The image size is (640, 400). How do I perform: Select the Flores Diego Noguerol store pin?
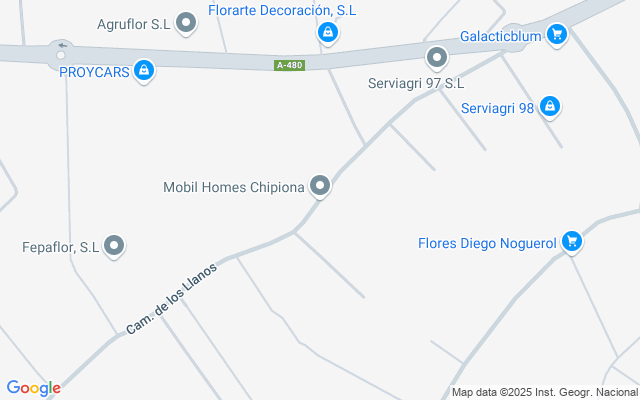pos(571,240)
